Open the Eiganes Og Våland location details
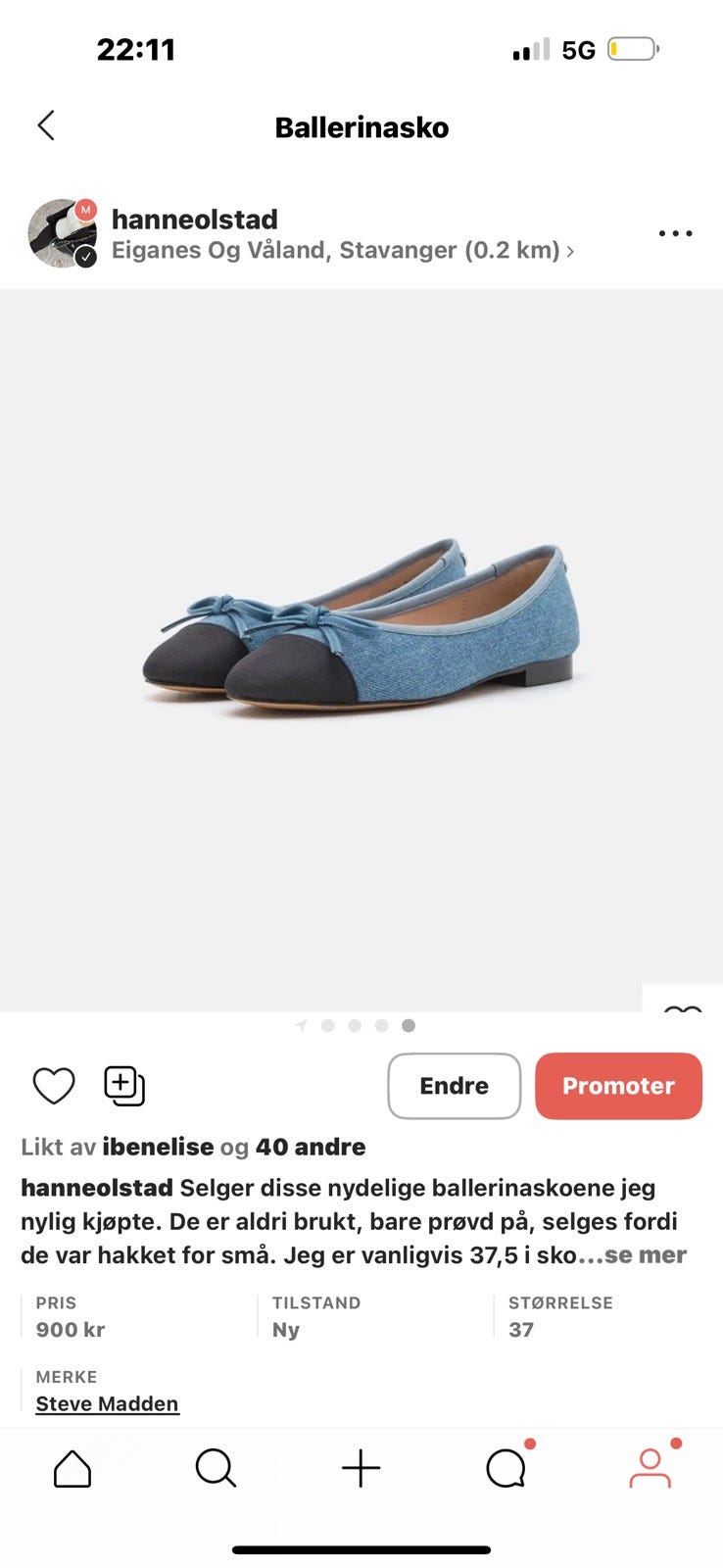This screenshot has height=1568, width=723. (x=343, y=251)
